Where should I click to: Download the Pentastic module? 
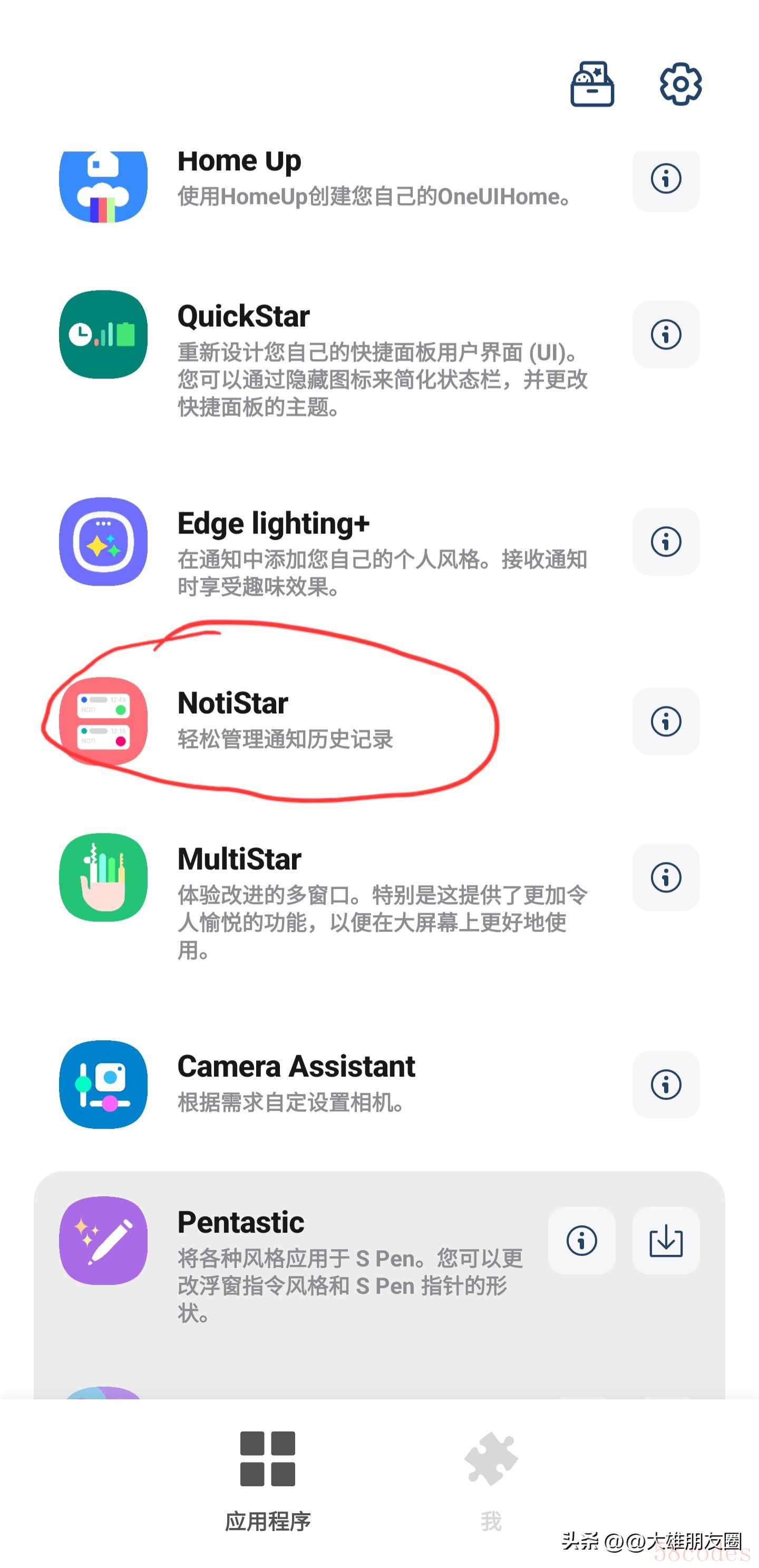click(x=665, y=1241)
